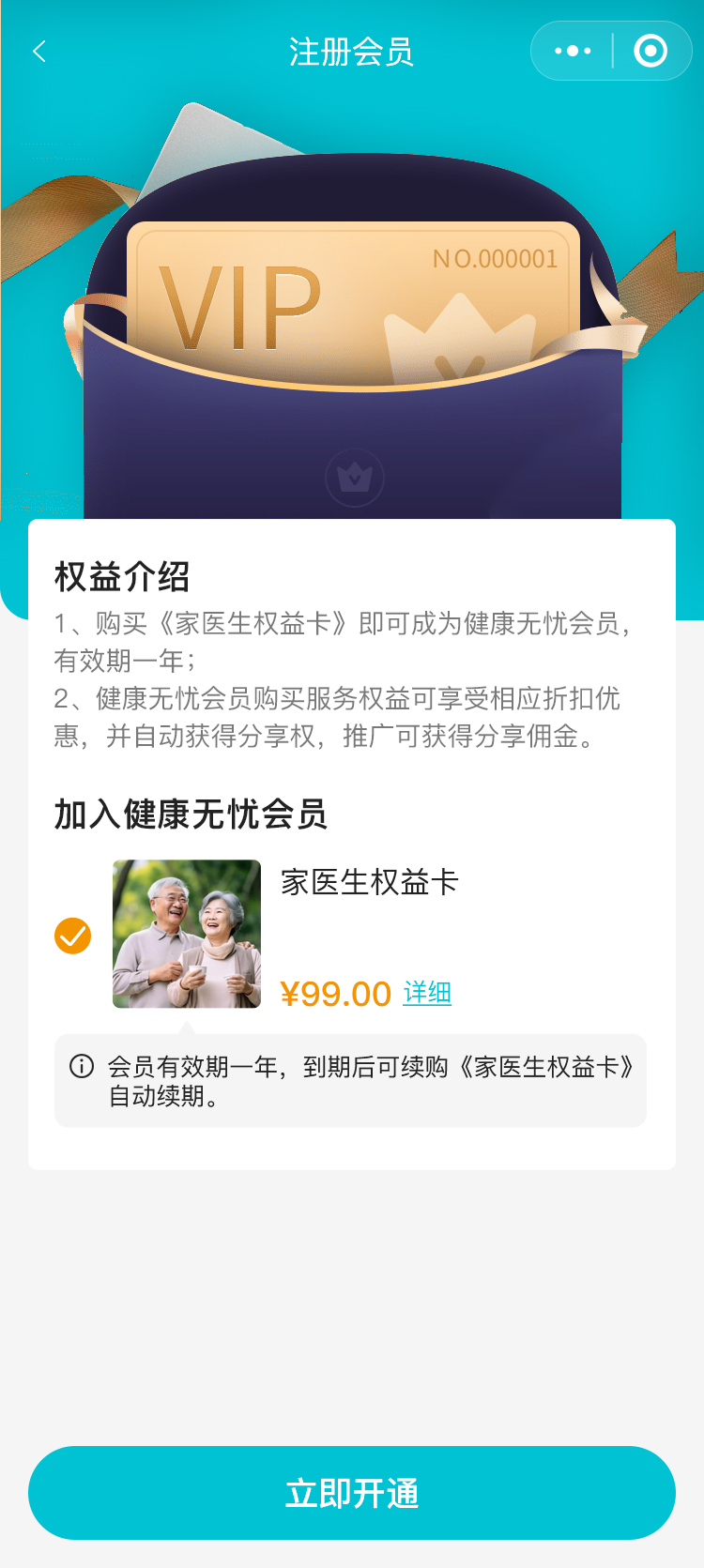Toggle the 家医生权益卡 selection checkmark

72,936
